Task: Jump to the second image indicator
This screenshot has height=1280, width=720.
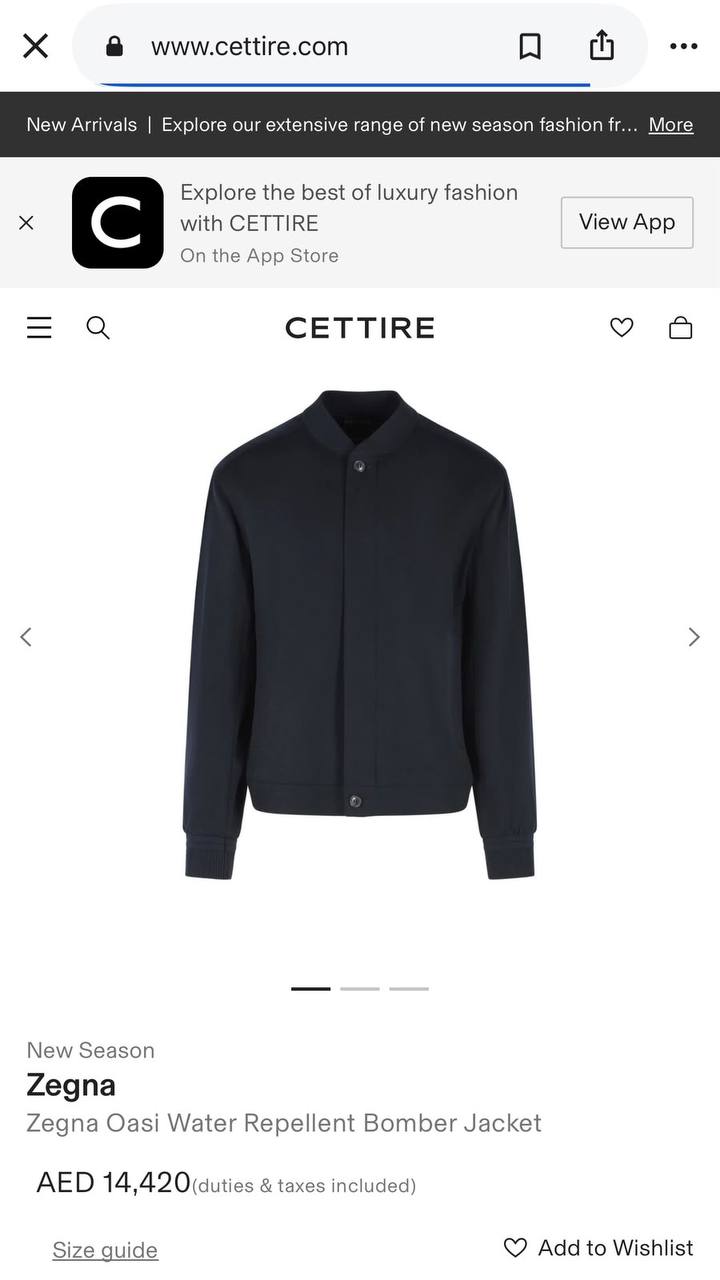Action: [360, 989]
